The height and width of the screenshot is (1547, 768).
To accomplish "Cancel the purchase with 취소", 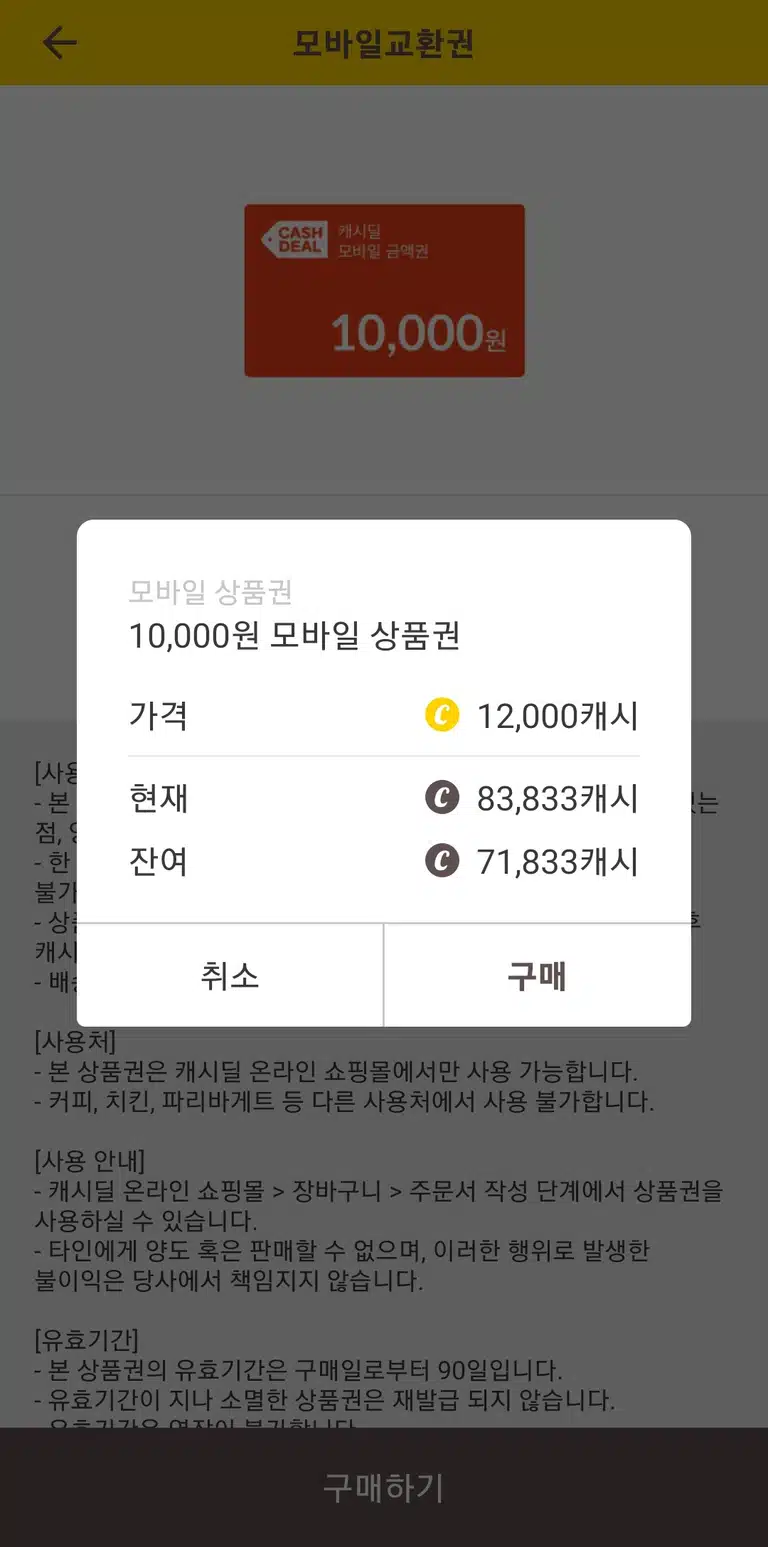I will [230, 975].
